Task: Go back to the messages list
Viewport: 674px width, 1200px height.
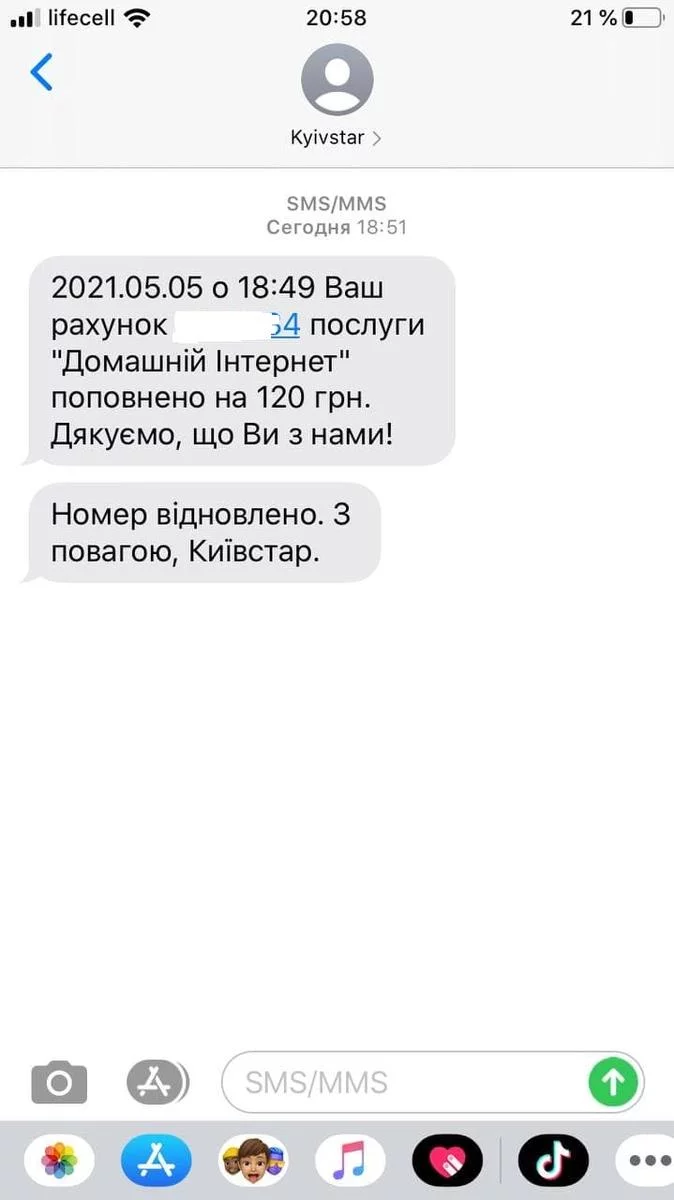Action: point(42,73)
